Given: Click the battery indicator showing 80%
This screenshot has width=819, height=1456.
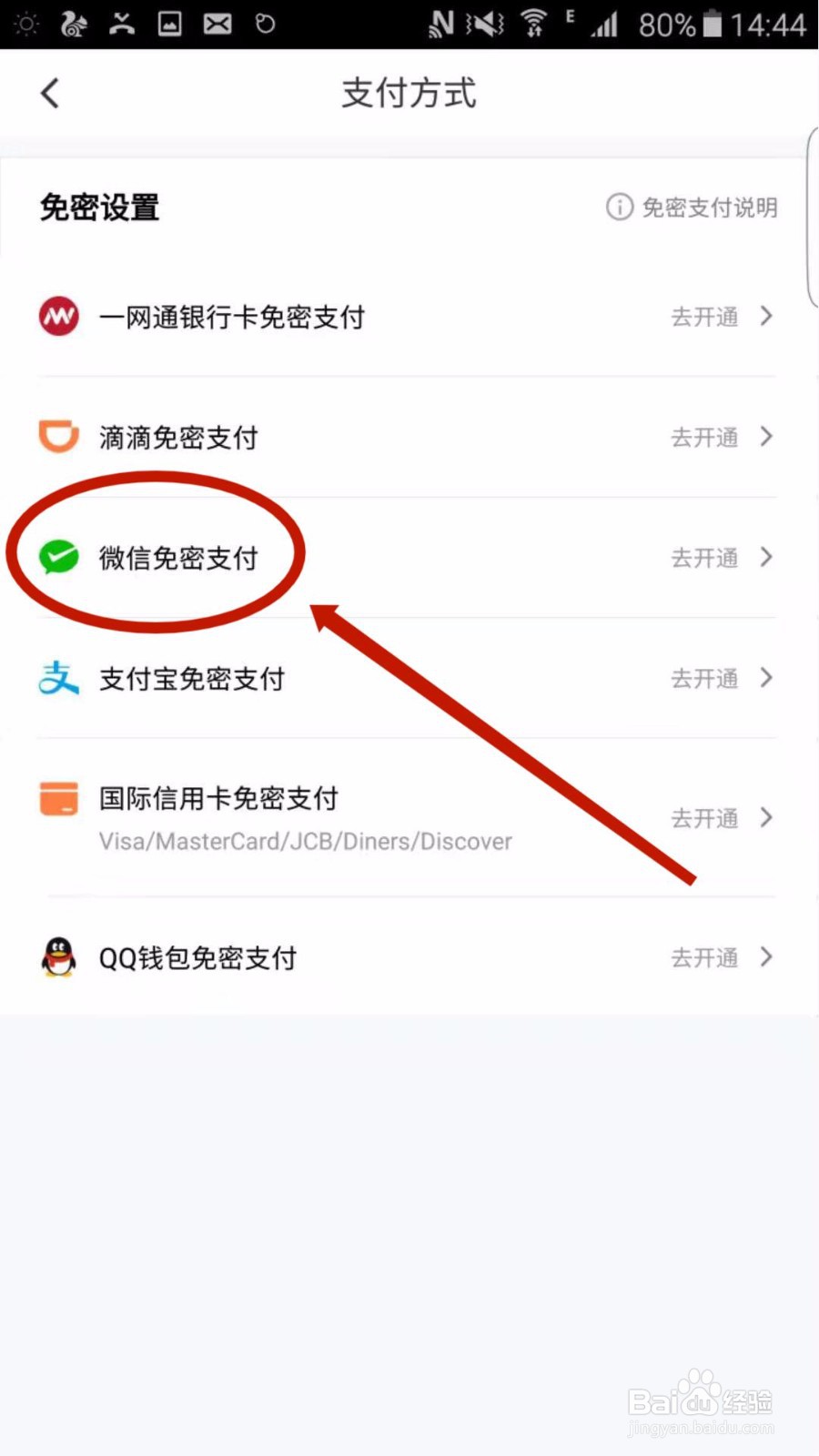Looking at the screenshot, I should pos(714,24).
